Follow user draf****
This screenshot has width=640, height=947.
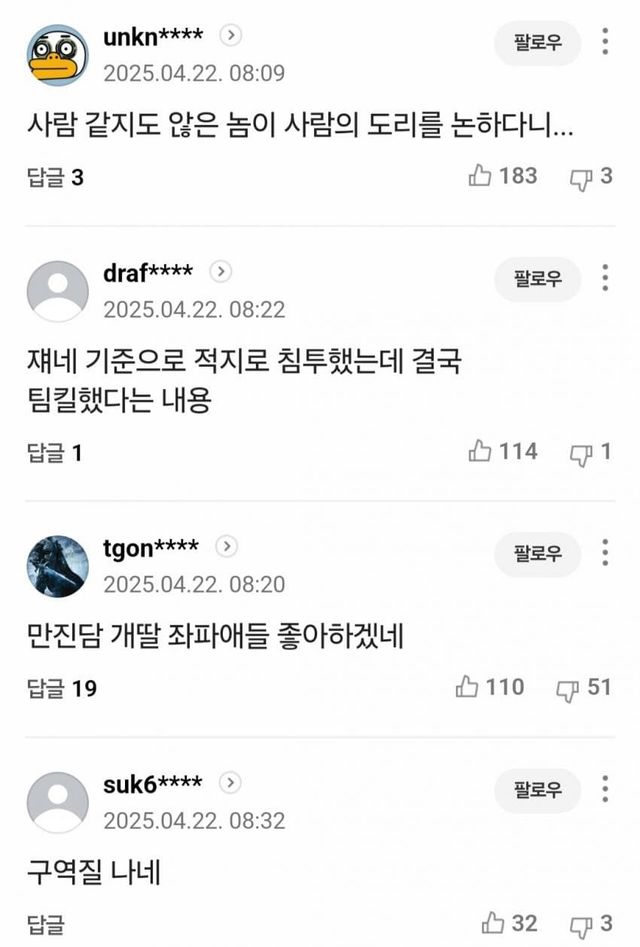coord(538,278)
